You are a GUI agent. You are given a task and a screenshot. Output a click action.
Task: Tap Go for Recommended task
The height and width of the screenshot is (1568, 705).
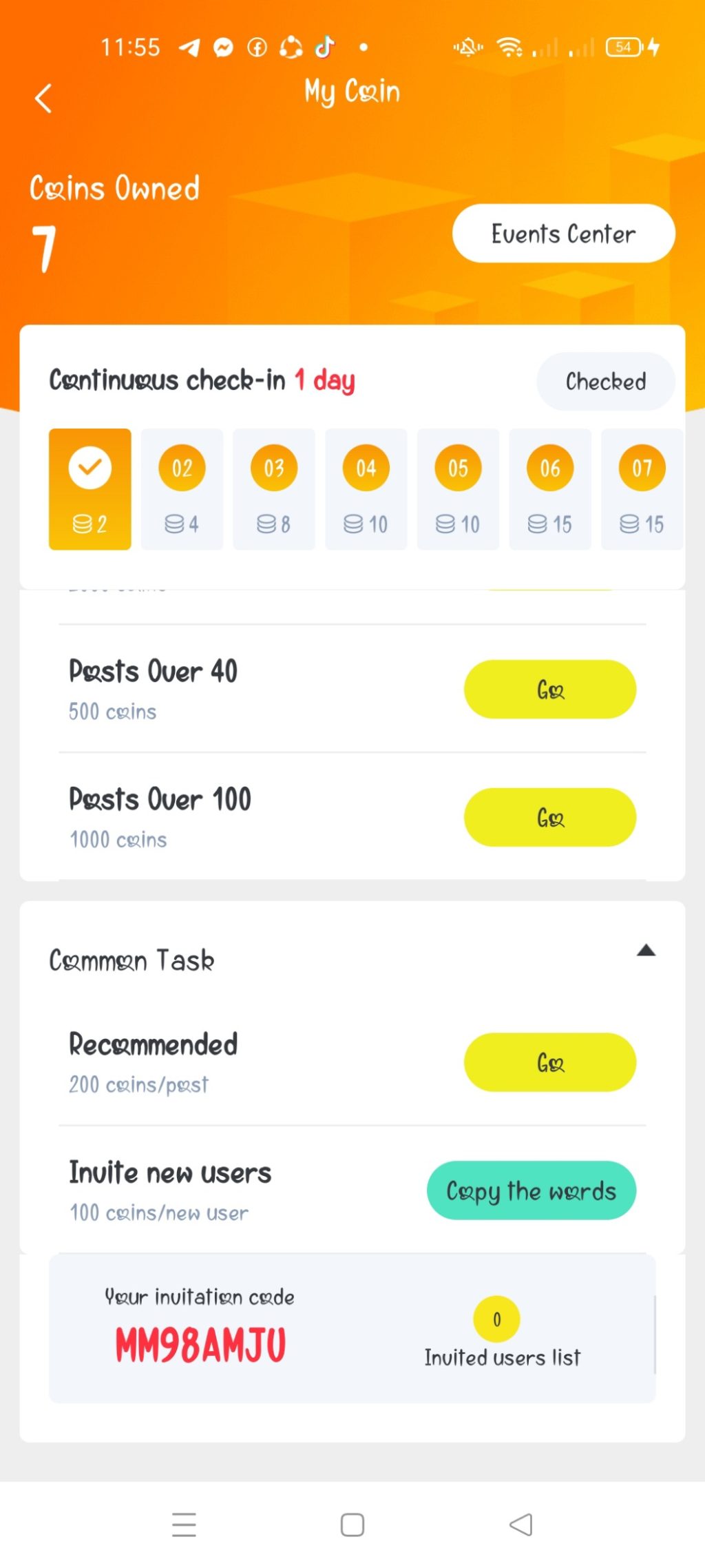tap(549, 1062)
